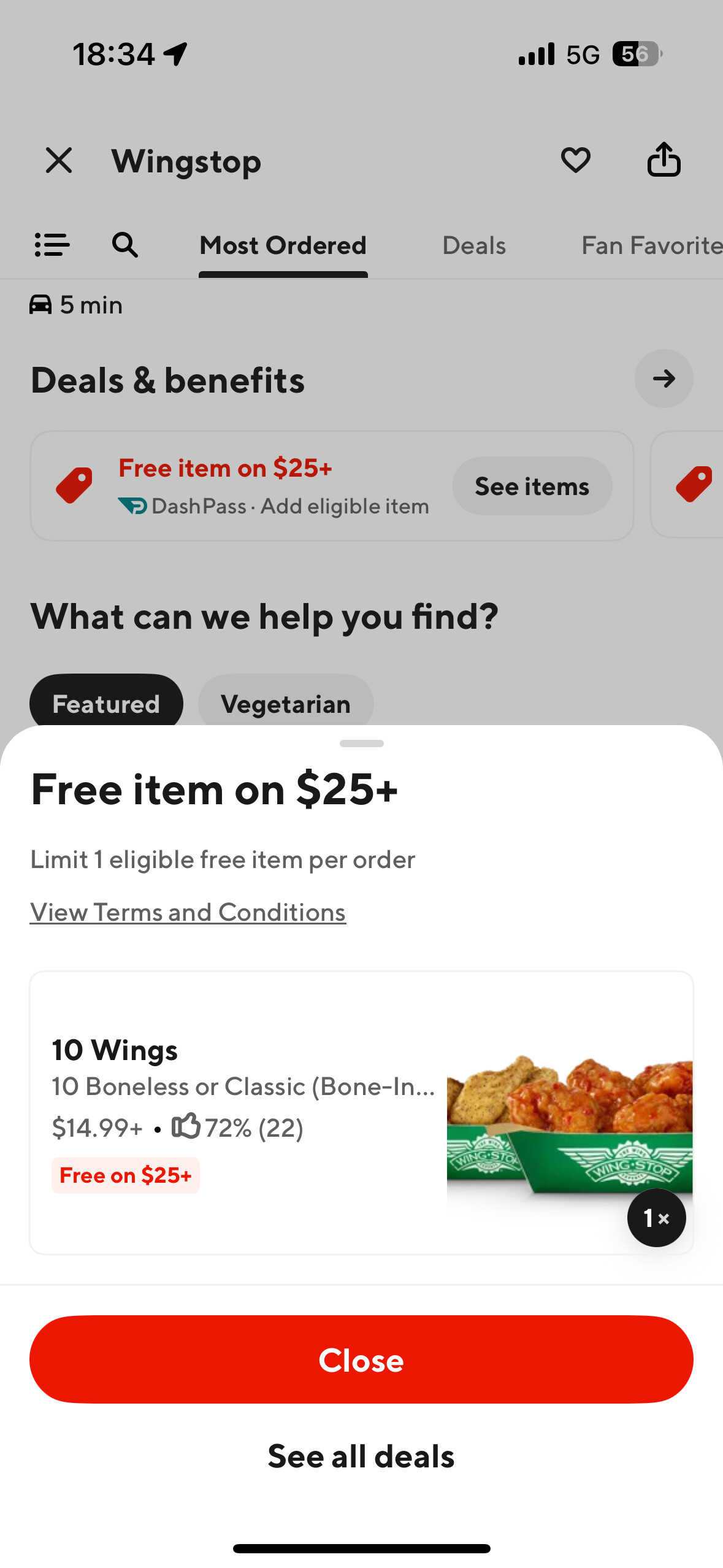Toggle the Featured filter pill
Screen dimensions: 723x1568
[x=105, y=704]
